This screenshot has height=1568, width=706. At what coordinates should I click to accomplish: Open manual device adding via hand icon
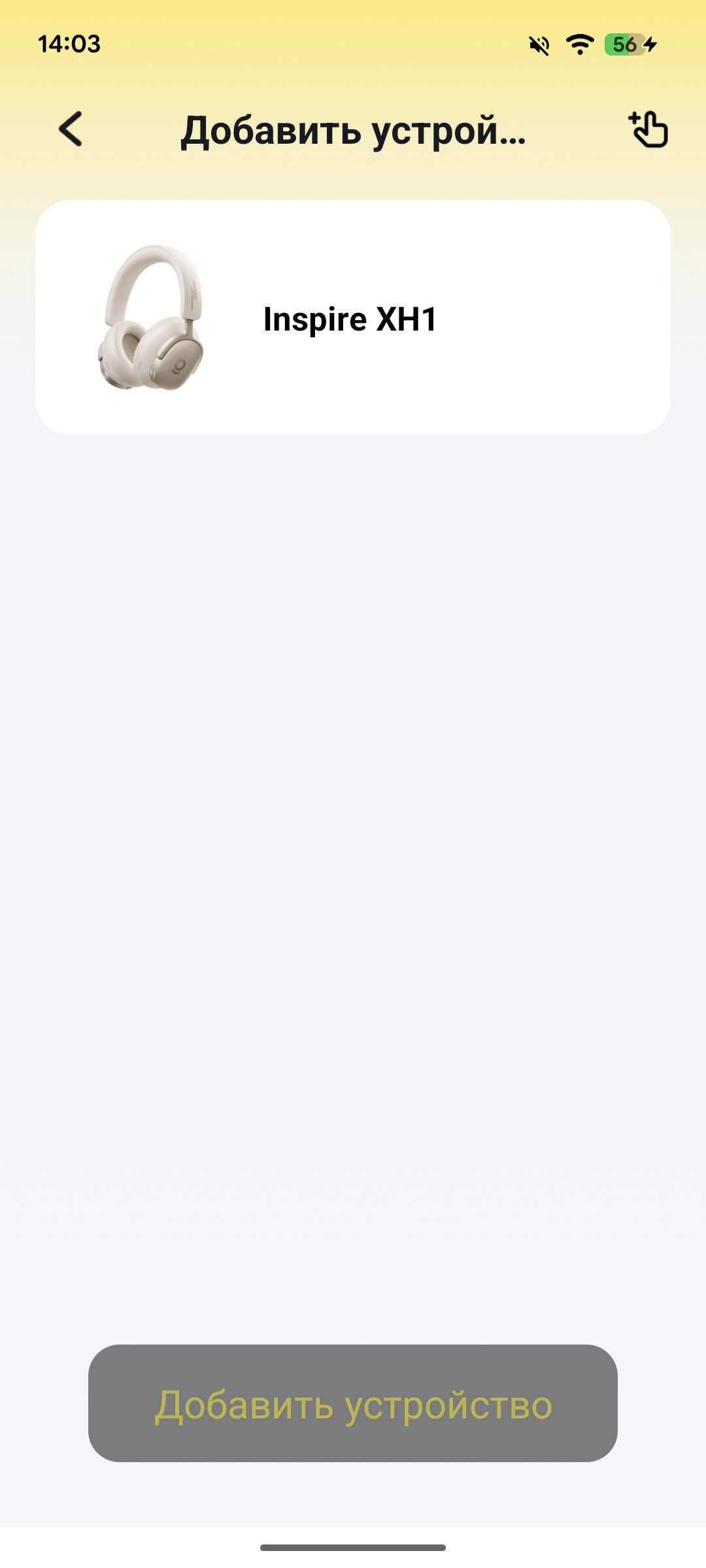[648, 129]
